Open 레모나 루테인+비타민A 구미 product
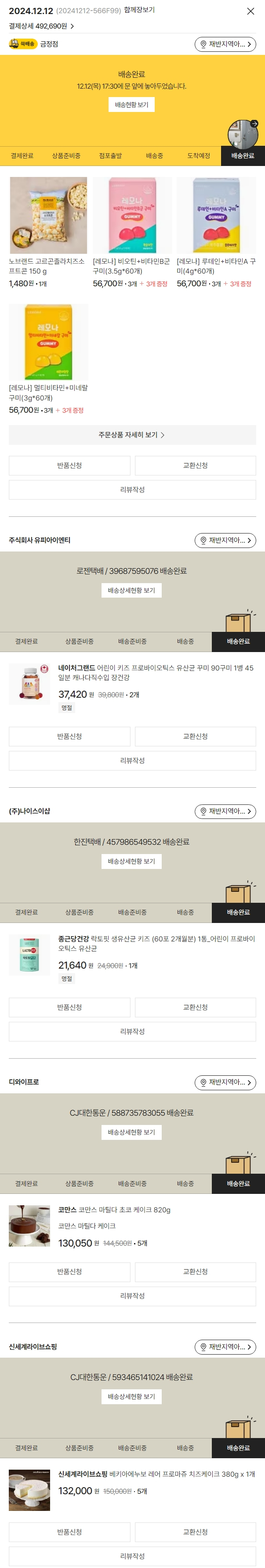265x1568 pixels. [x=216, y=216]
